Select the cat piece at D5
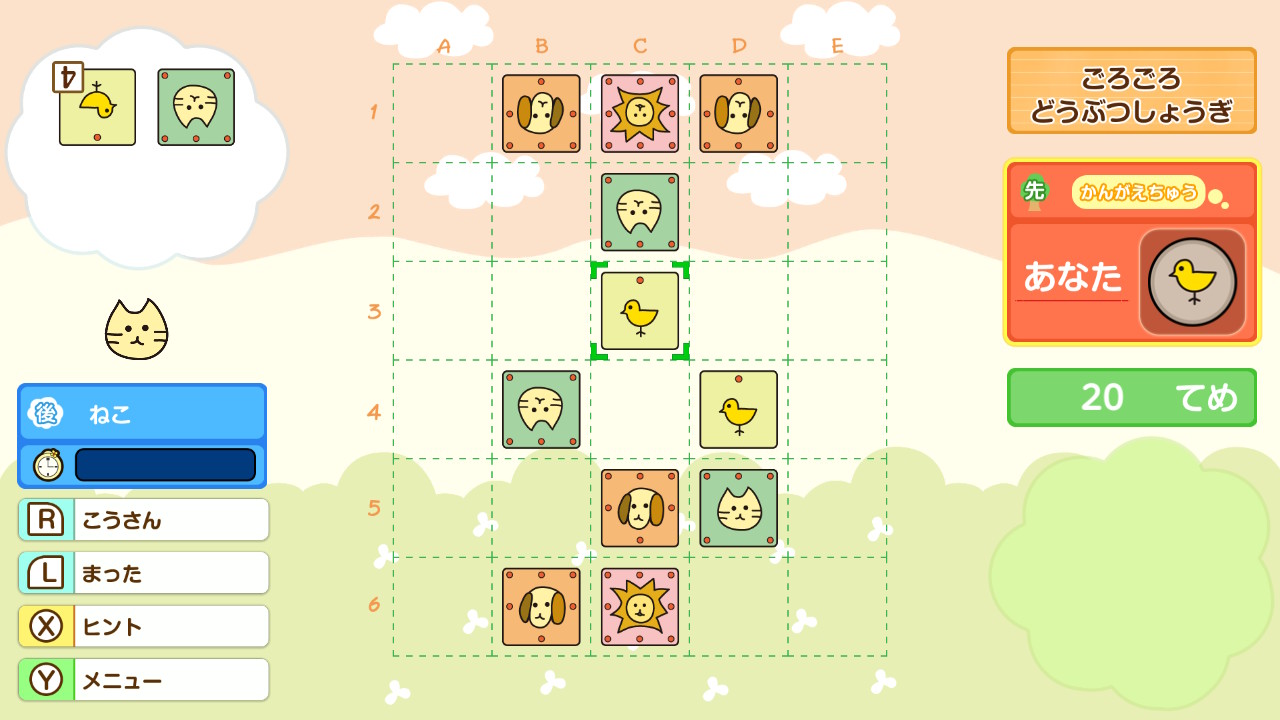The width and height of the screenshot is (1280, 720). (738, 508)
